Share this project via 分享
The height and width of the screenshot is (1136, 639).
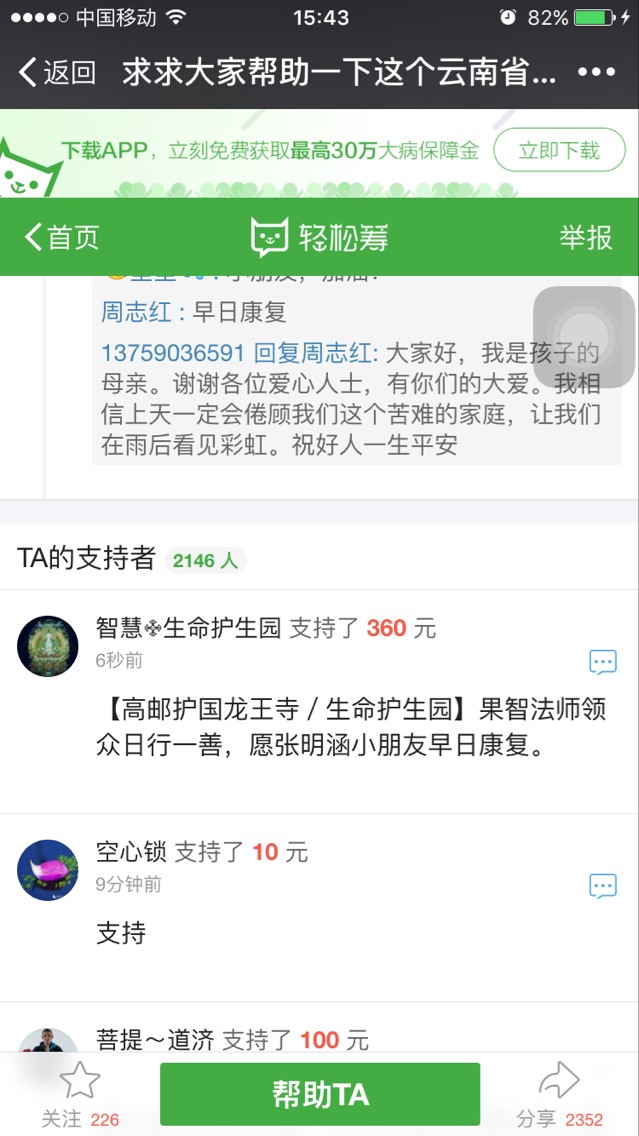(559, 1083)
